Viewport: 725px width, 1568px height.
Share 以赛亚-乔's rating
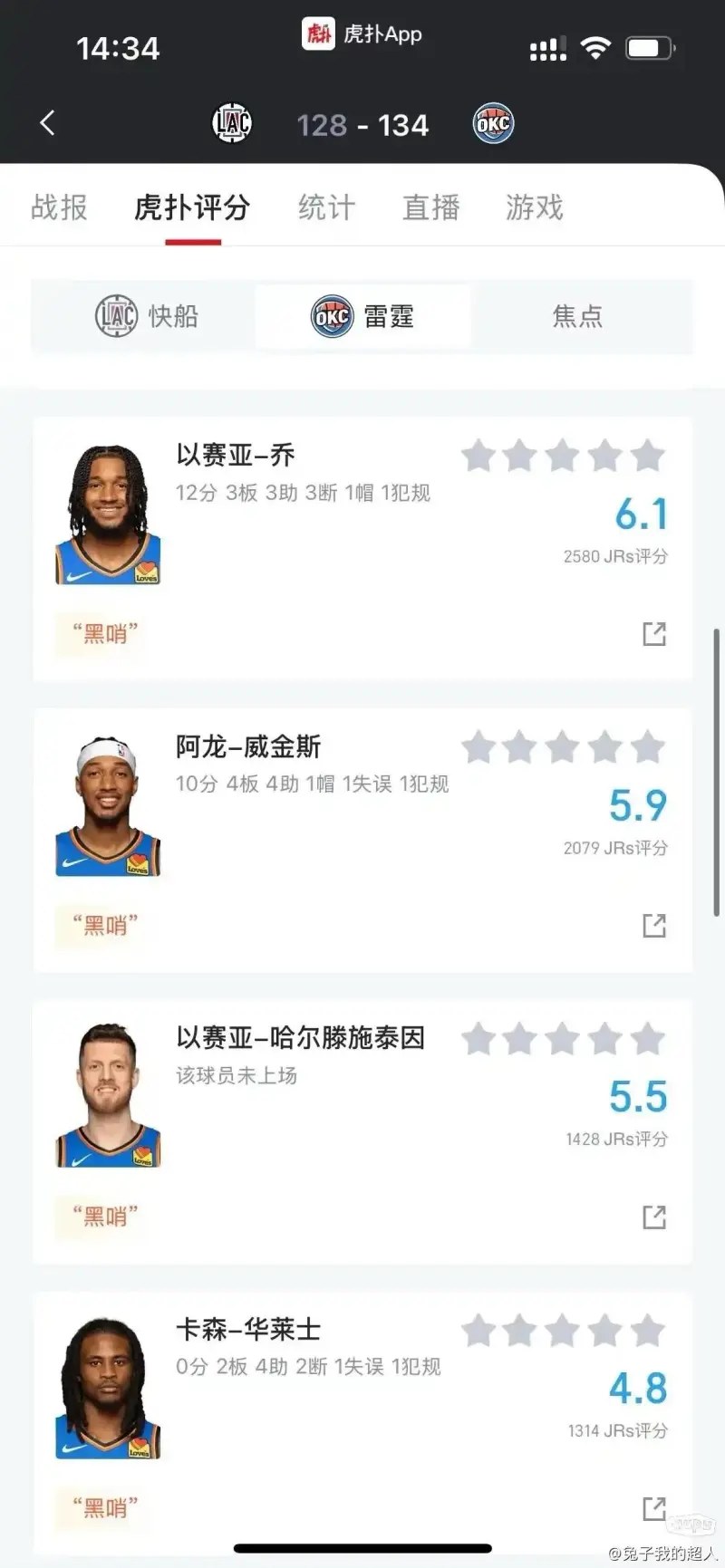pos(654,634)
